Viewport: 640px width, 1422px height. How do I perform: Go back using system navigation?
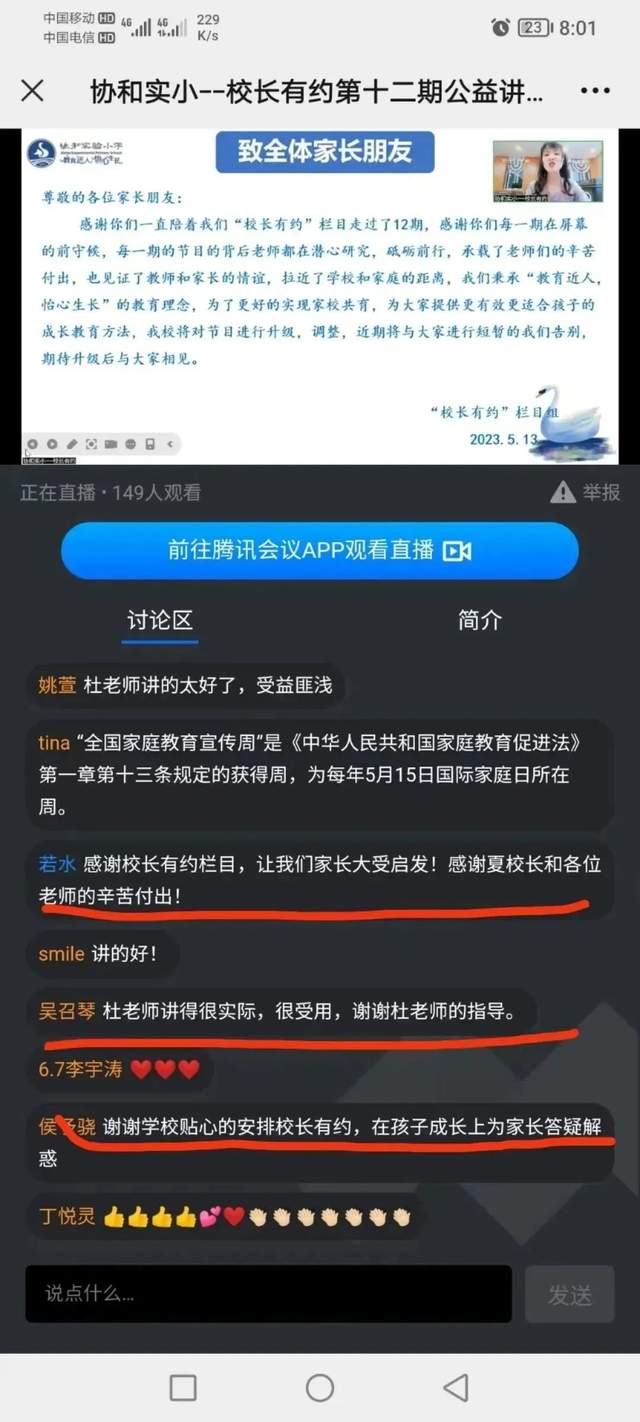point(456,1387)
